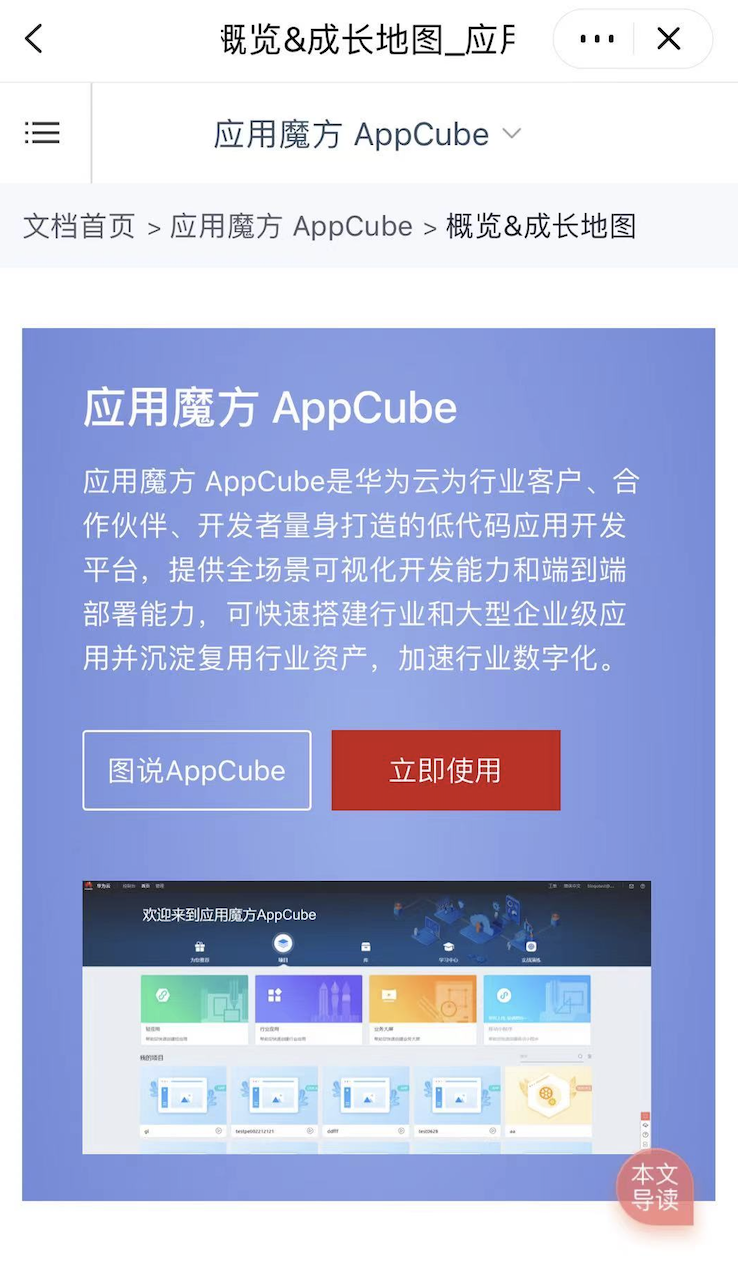Screen dimensions: 738x1284
Task: Open the three-dot more options menu
Action: pyautogui.click(x=597, y=39)
